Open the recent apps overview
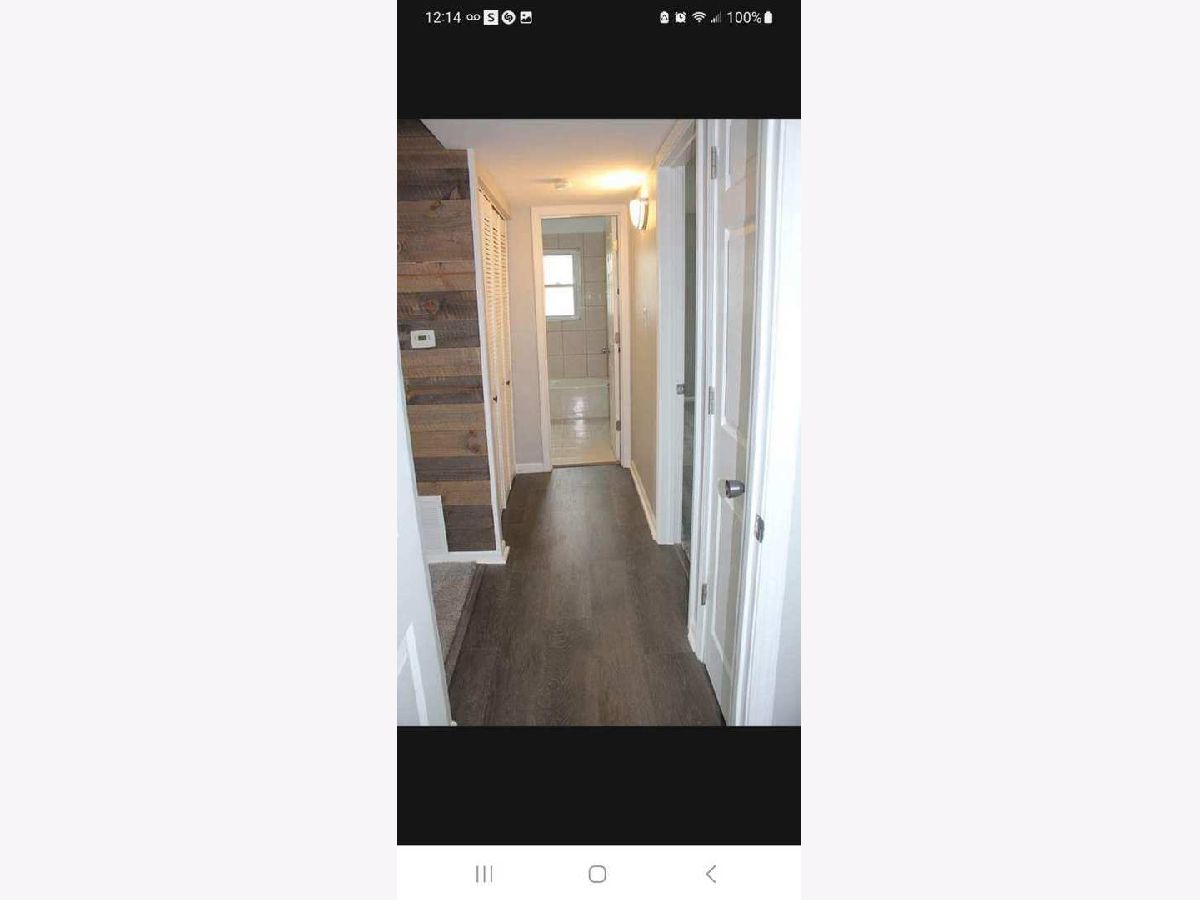 coord(484,874)
